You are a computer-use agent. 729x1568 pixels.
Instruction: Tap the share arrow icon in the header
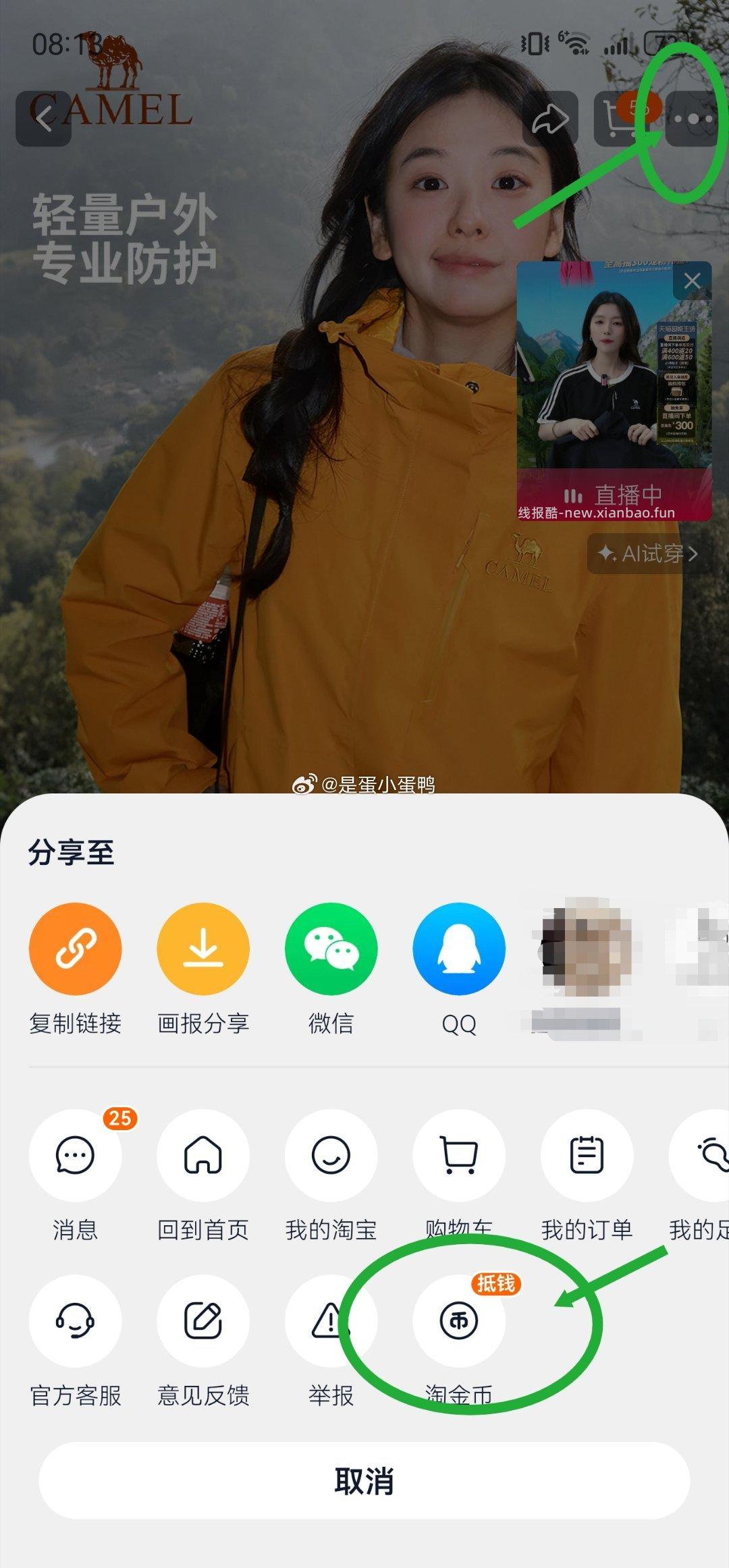(550, 119)
